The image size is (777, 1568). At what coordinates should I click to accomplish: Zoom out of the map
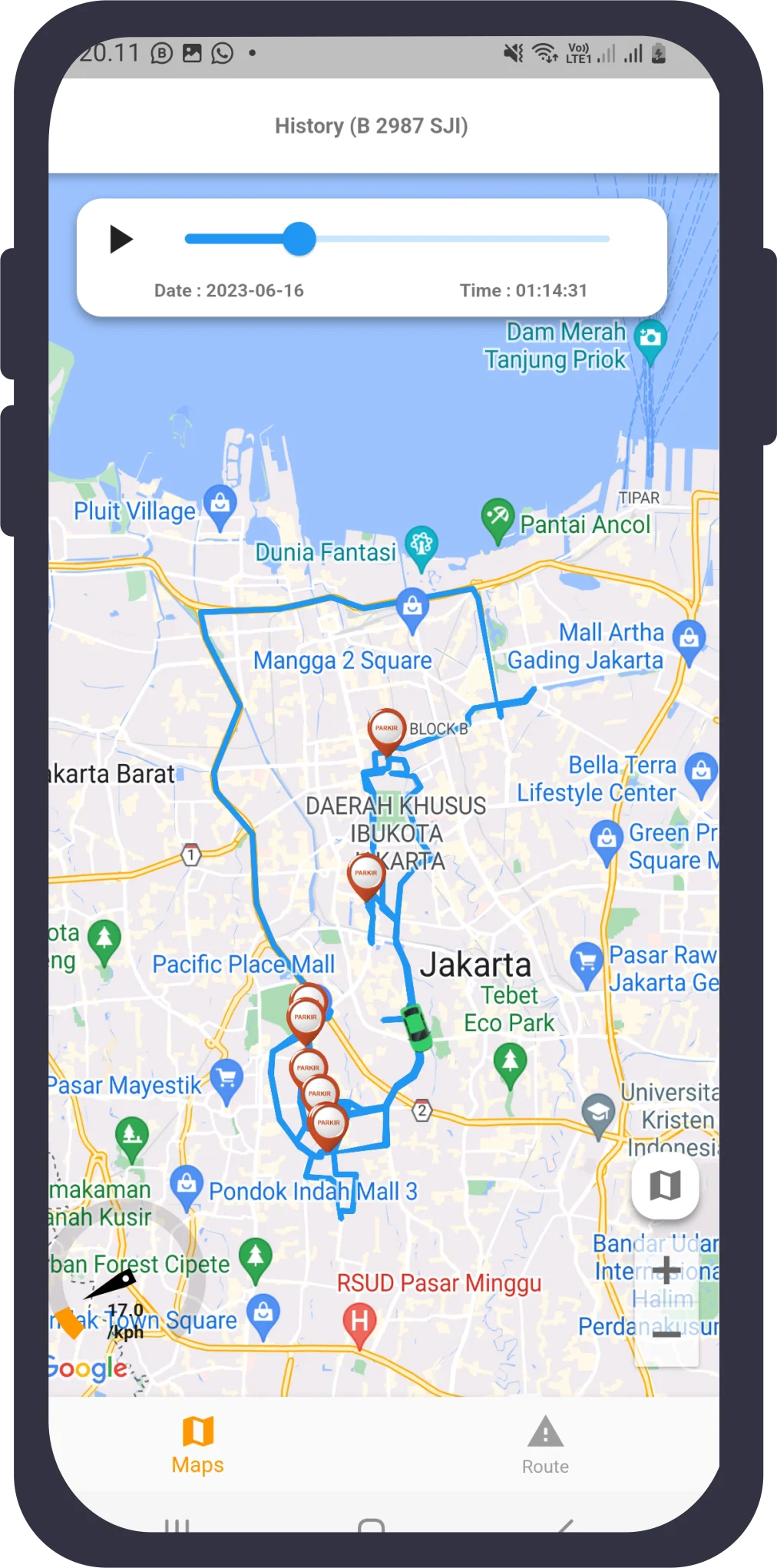click(666, 1335)
